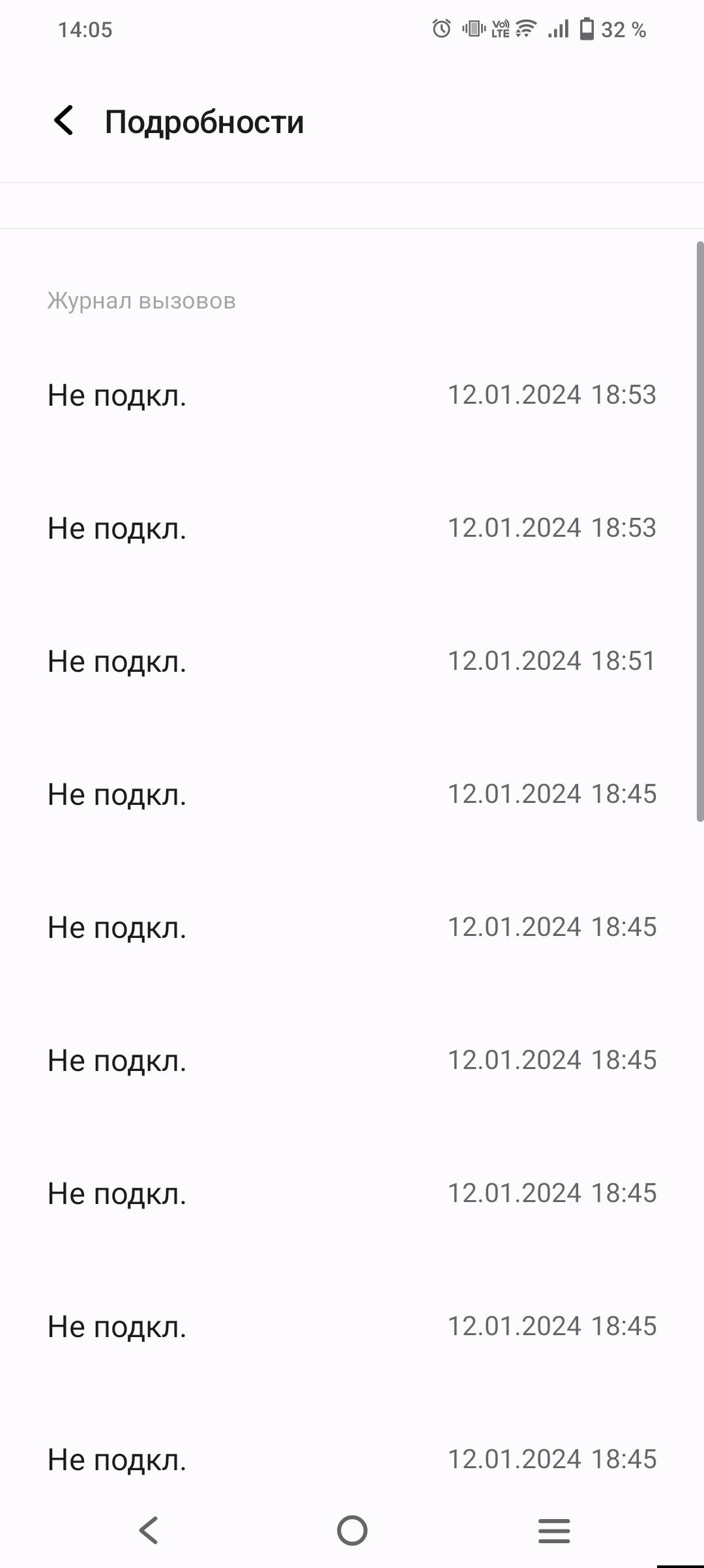Screen dimensions: 704x1568
Task: Open the home screen with the navigation bar's circle
Action: click(352, 1530)
